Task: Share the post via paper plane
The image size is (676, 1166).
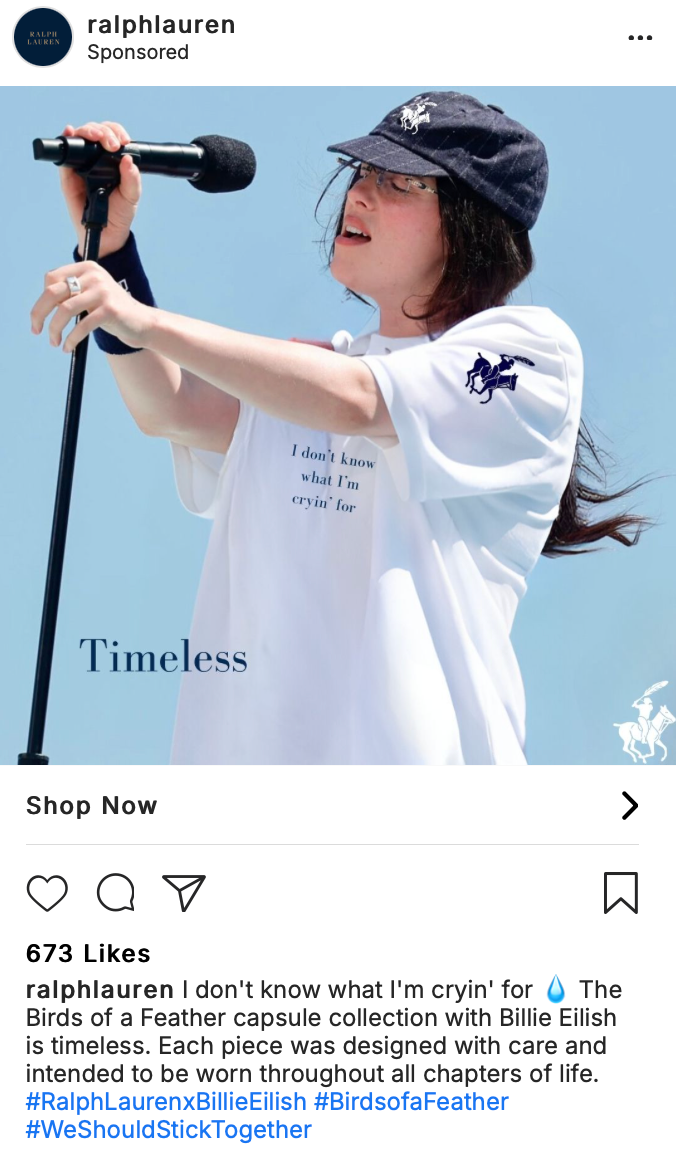Action: (184, 893)
